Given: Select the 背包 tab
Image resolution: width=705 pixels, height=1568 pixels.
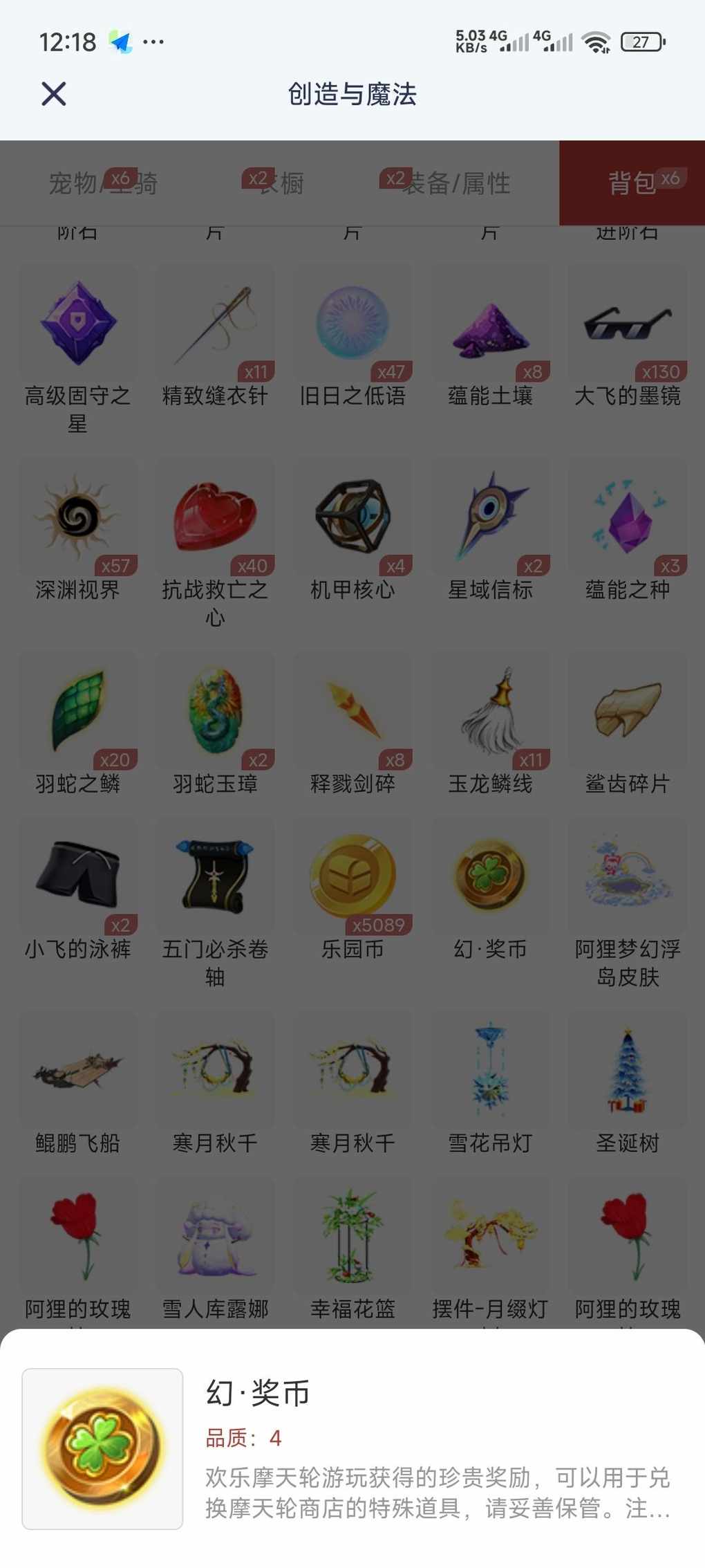Looking at the screenshot, I should pyautogui.click(x=632, y=183).
